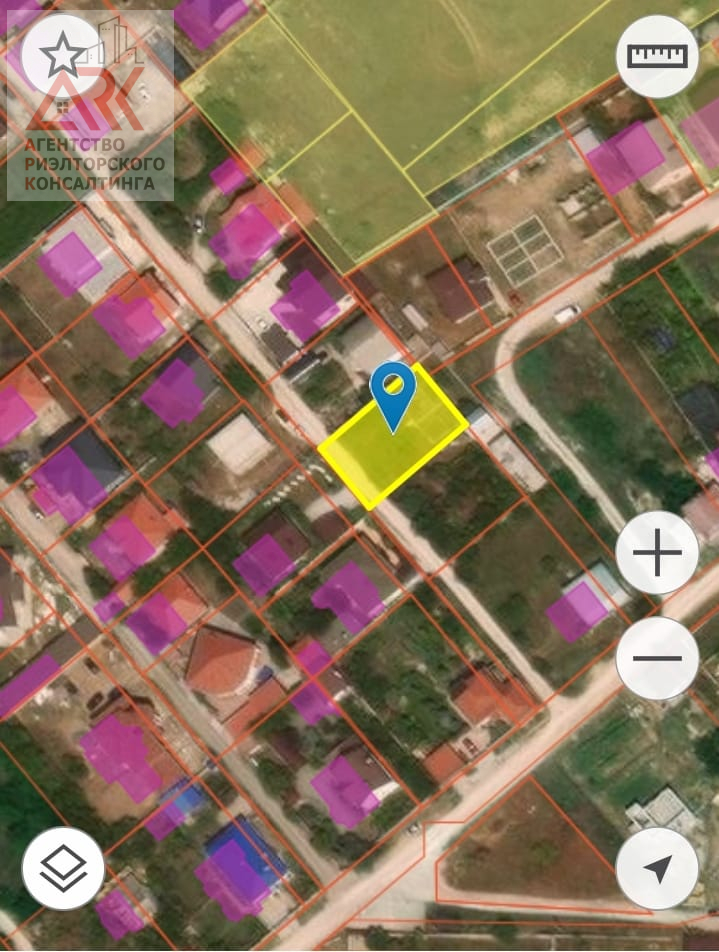Open the ruler measurement tool

pyautogui.click(x=657, y=56)
